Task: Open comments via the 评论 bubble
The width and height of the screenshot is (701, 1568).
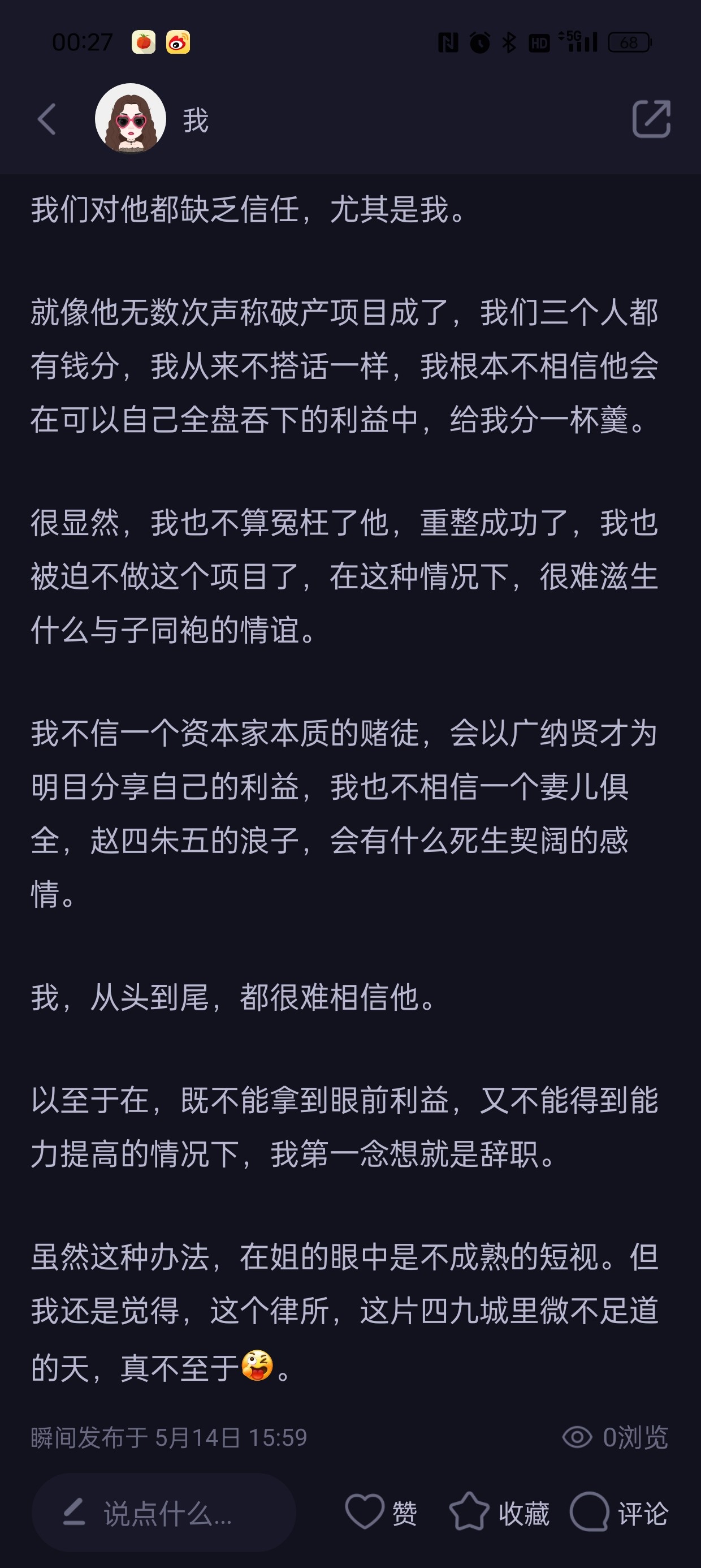Action: tap(619, 1512)
